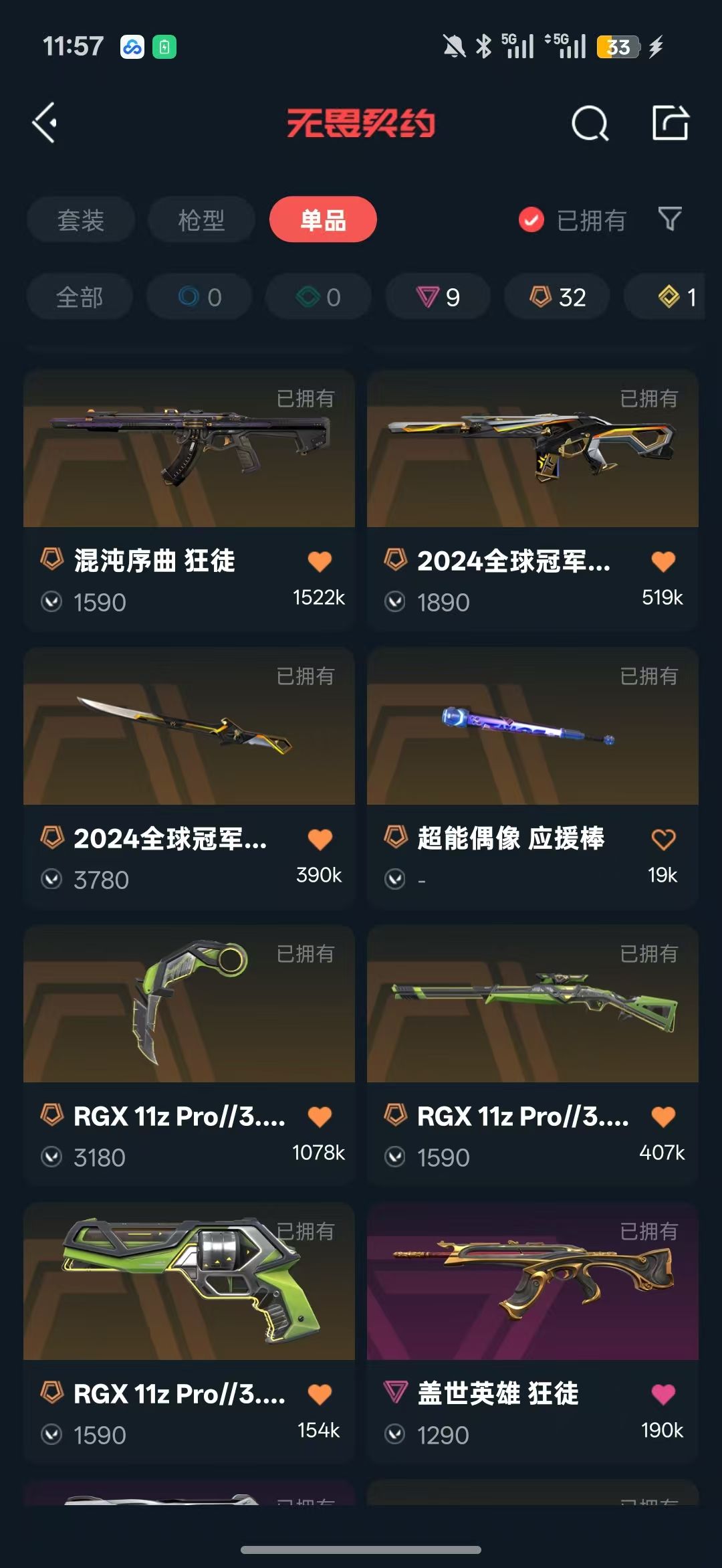Like the 超能偶像 应援棒 heart icon

click(x=663, y=840)
